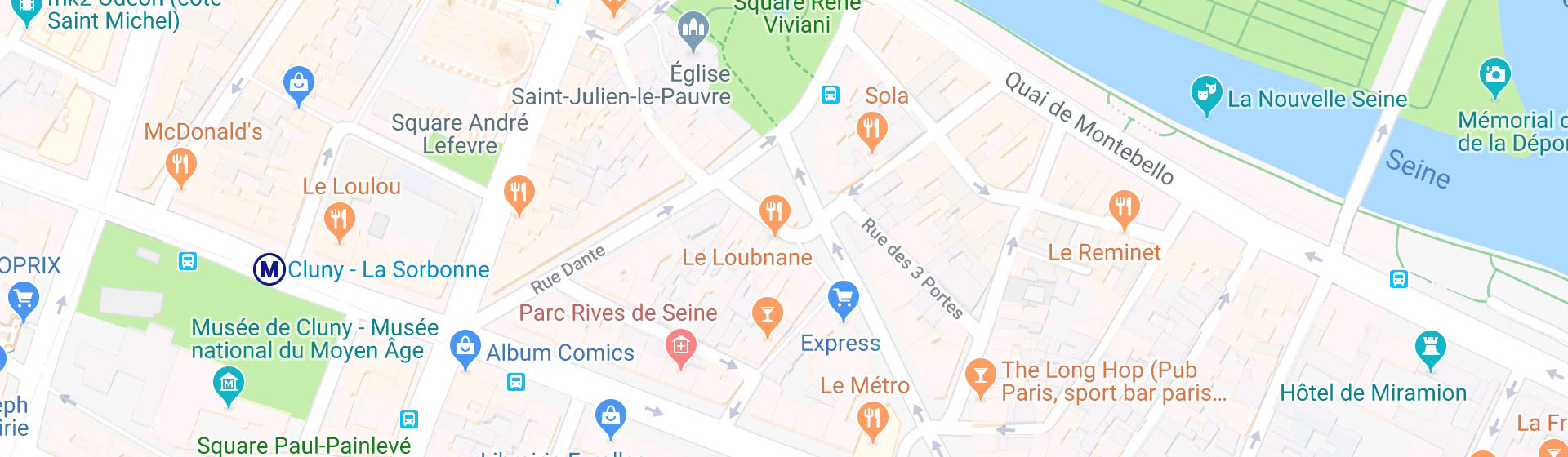Select the Sola restaurant marker
Viewport: 1568px width, 457px height.
coord(871,130)
